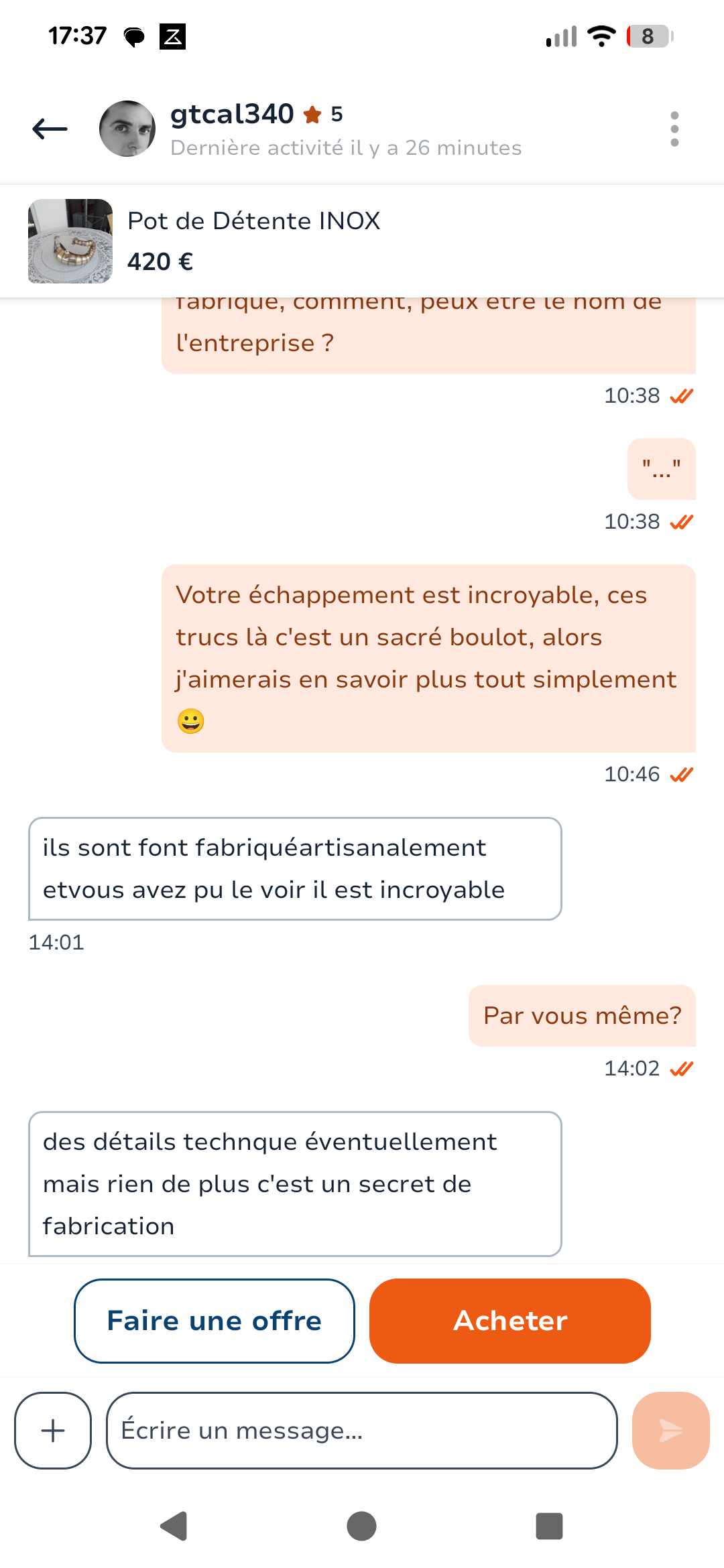Send the message with the arrow icon
This screenshot has height=1568, width=724.
pyautogui.click(x=671, y=1431)
